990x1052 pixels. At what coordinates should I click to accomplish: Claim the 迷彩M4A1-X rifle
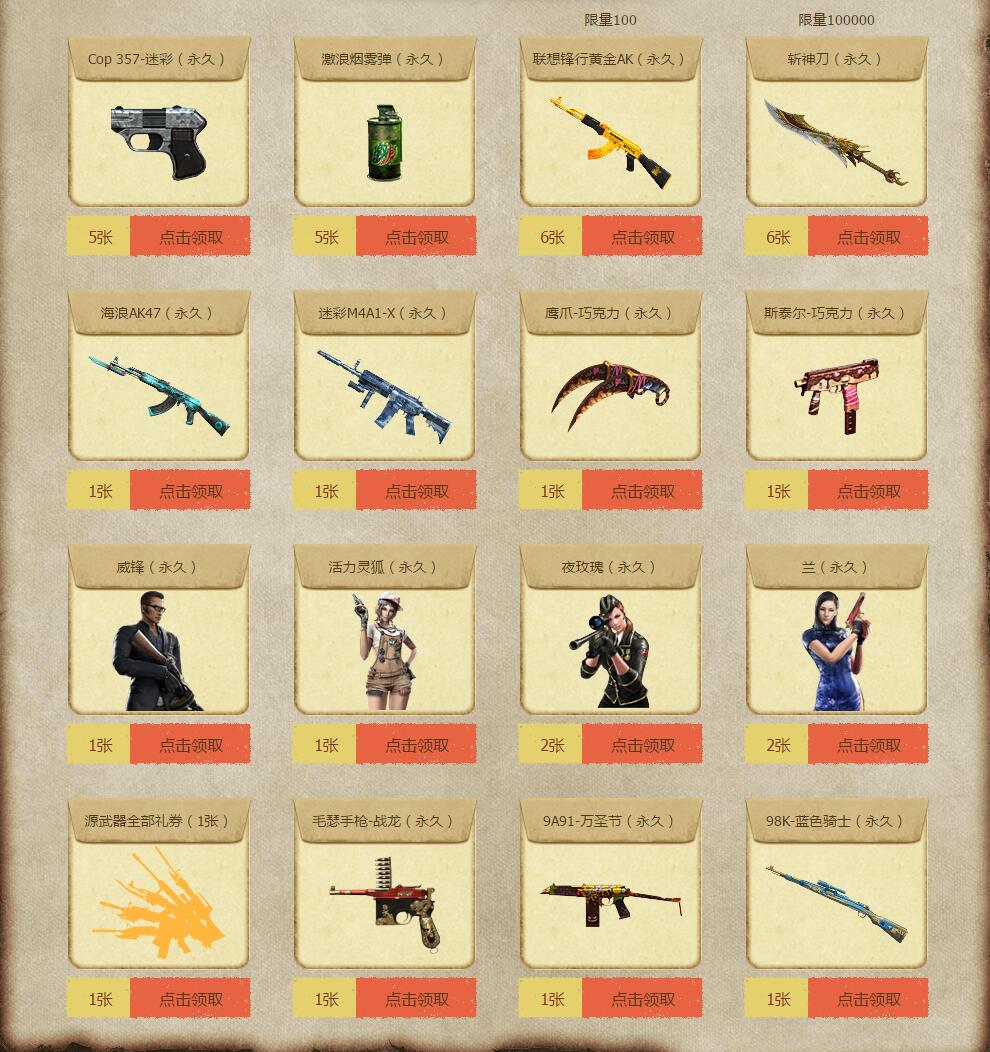coord(416,491)
